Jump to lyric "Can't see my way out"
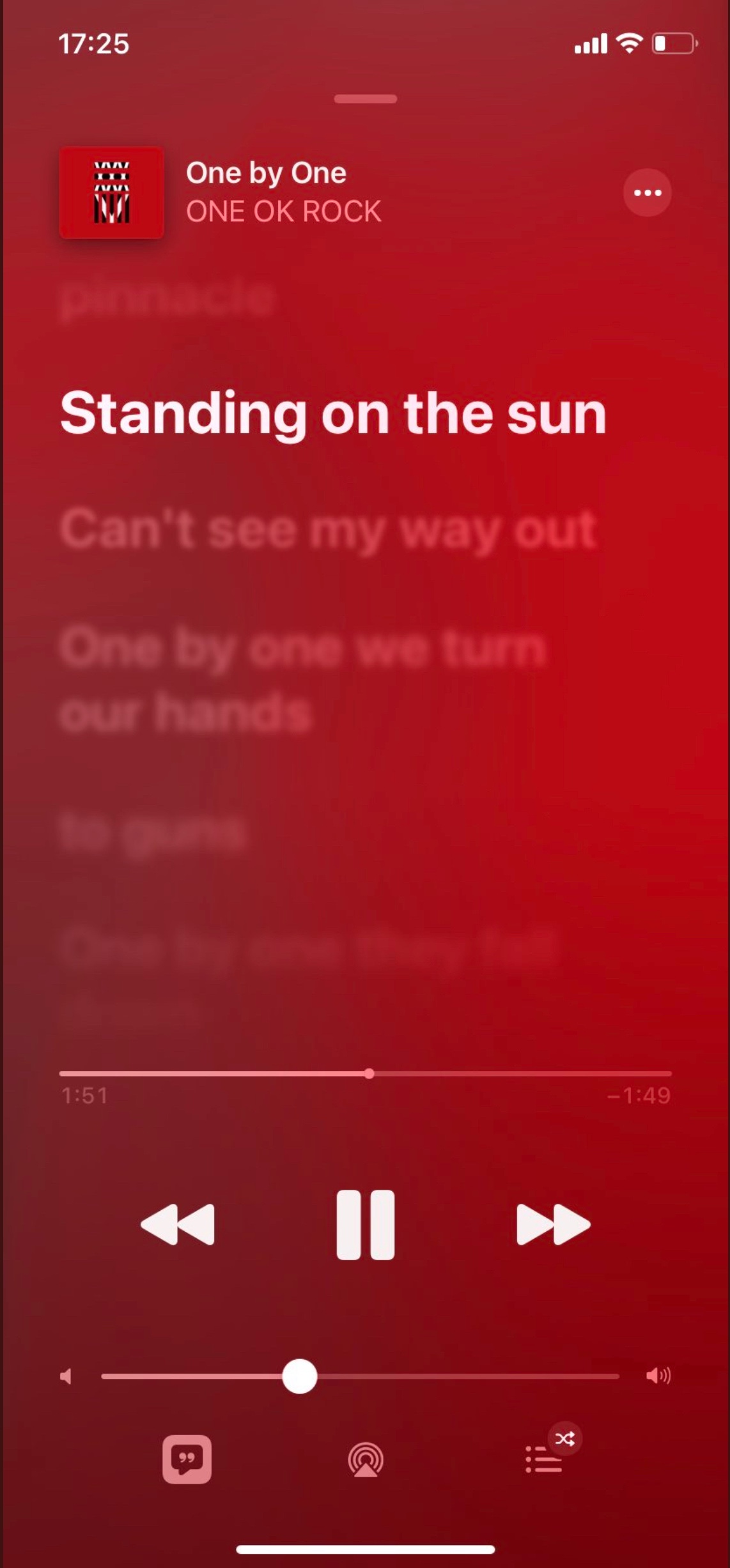Screen dimensions: 730x1568 point(329,530)
